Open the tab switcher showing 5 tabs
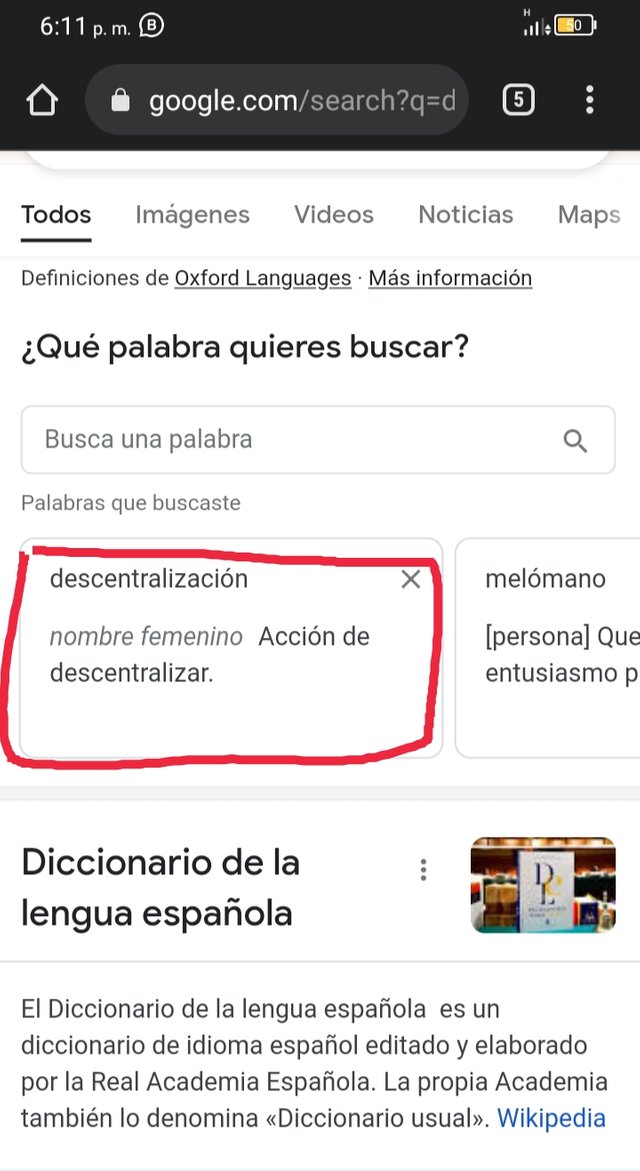This screenshot has height=1171, width=640. point(518,100)
